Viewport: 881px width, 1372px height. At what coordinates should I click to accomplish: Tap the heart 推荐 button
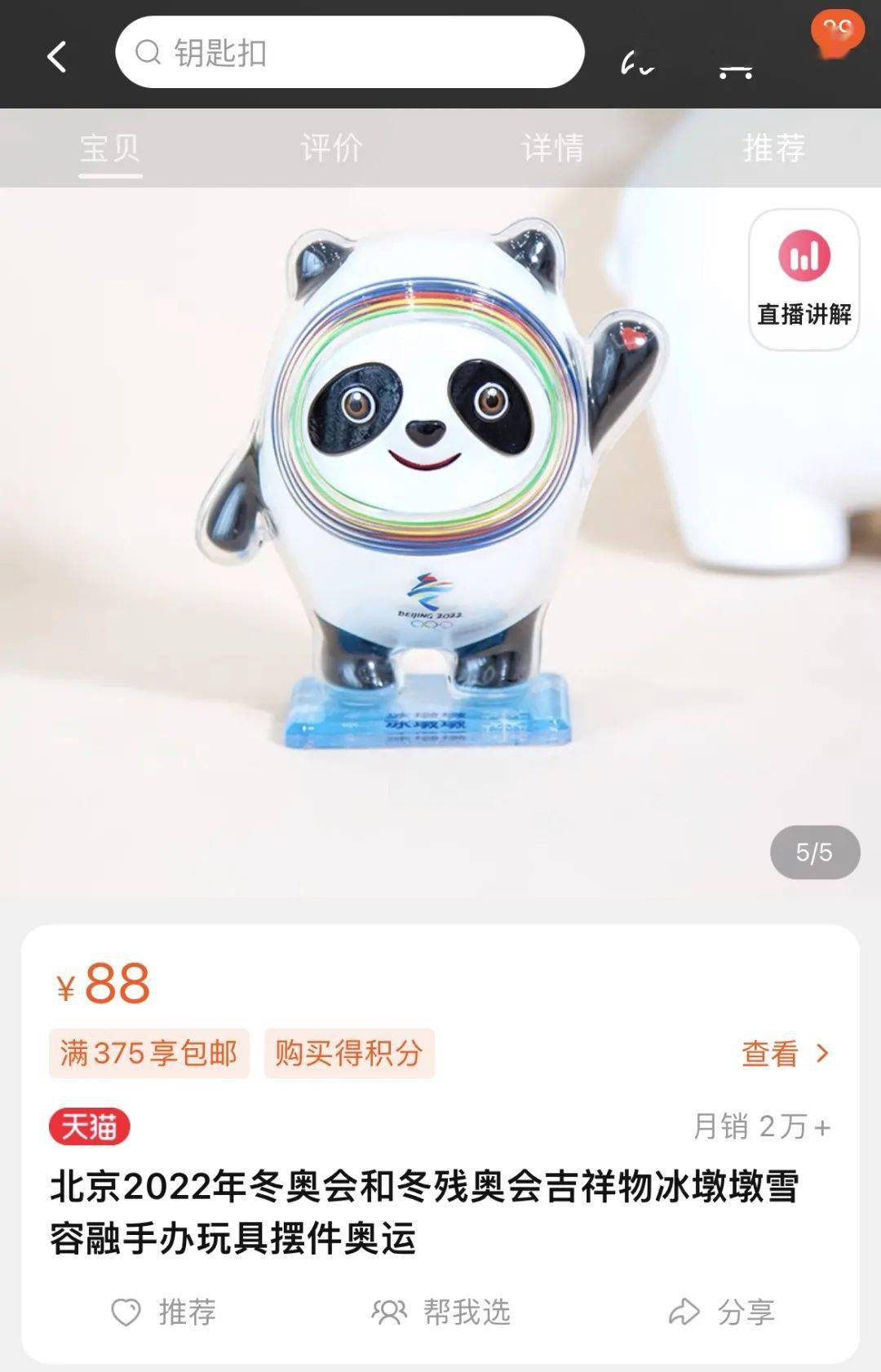coord(163,1312)
